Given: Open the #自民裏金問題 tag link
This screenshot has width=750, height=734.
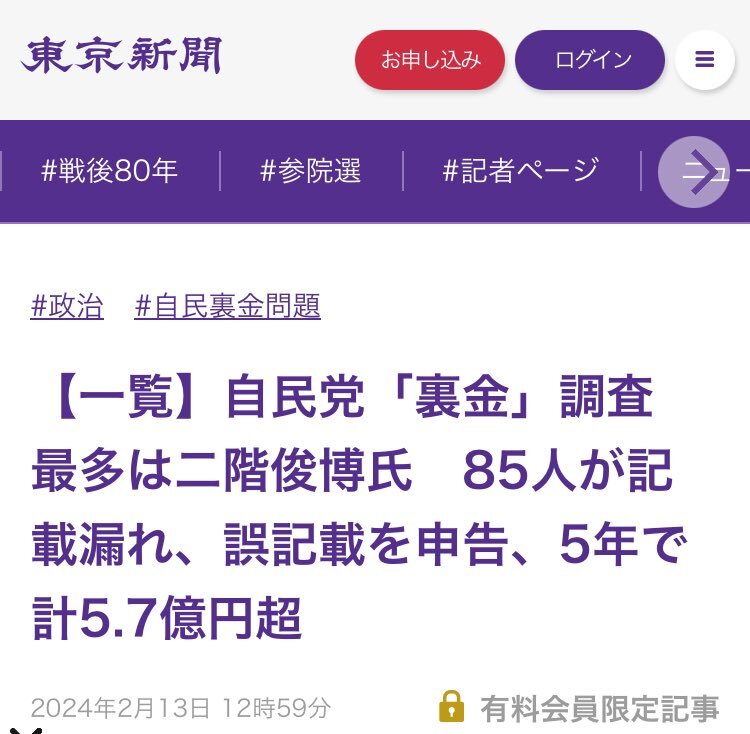Looking at the screenshot, I should (227, 306).
